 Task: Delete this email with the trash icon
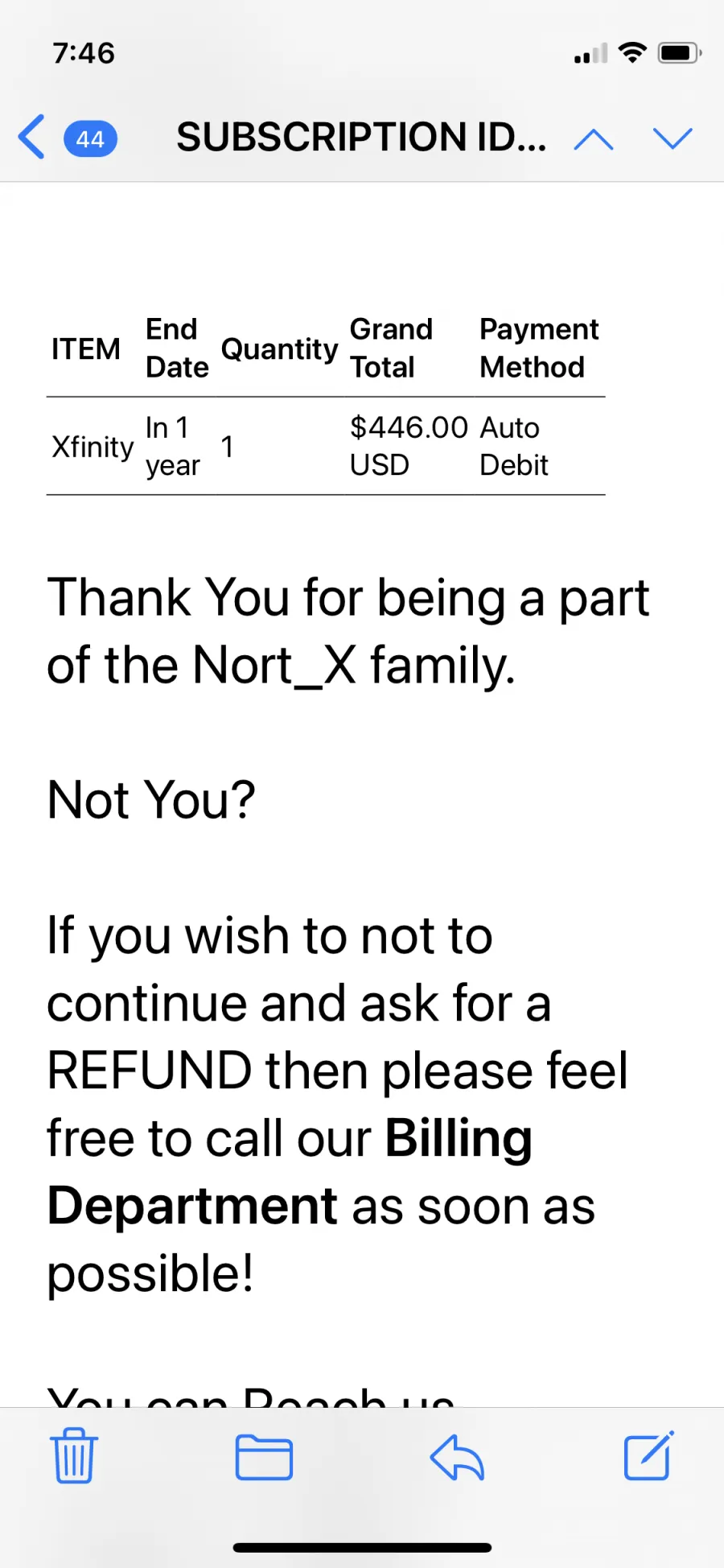point(74,1455)
